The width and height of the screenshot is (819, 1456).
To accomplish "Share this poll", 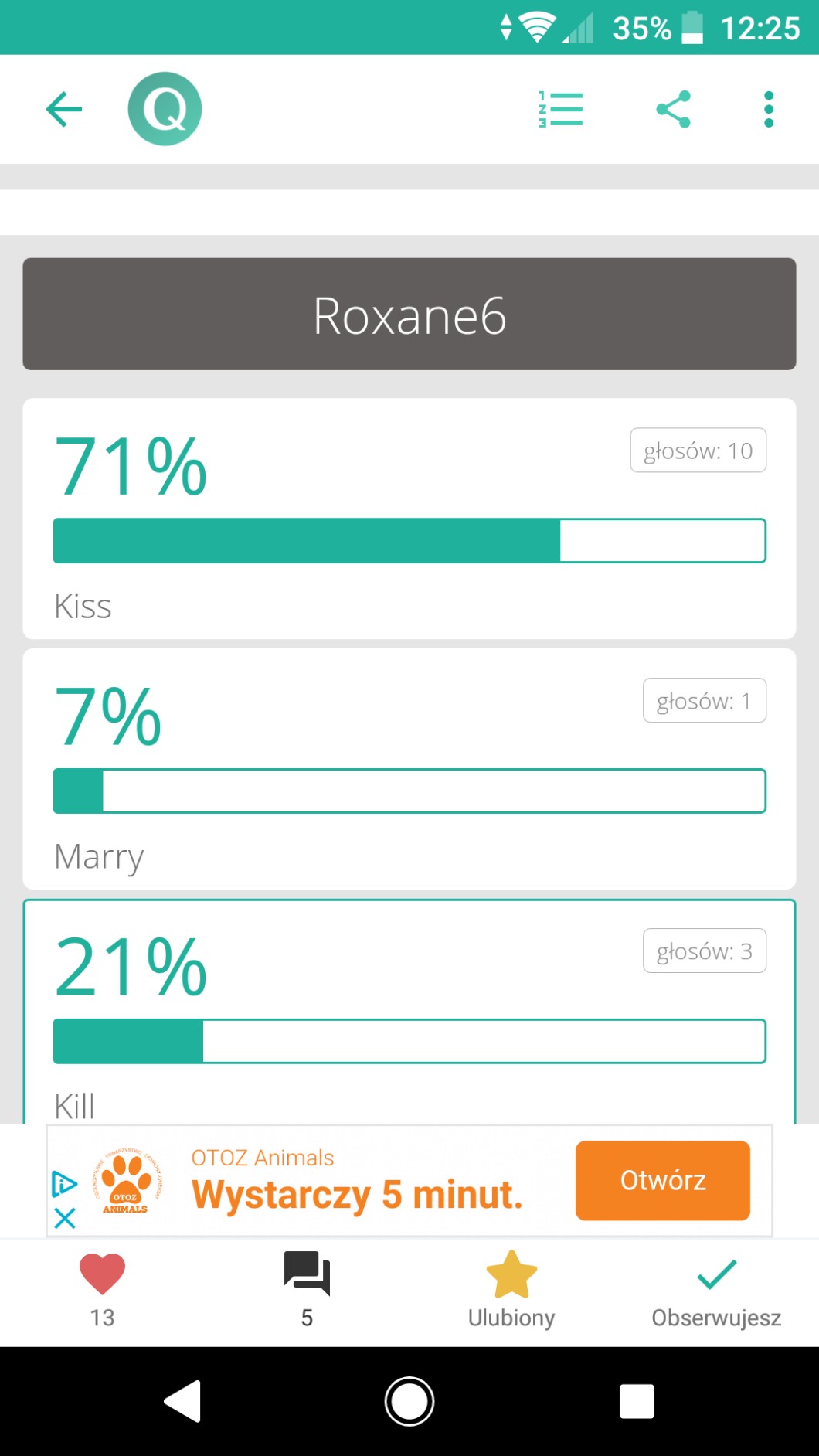I will (673, 109).
